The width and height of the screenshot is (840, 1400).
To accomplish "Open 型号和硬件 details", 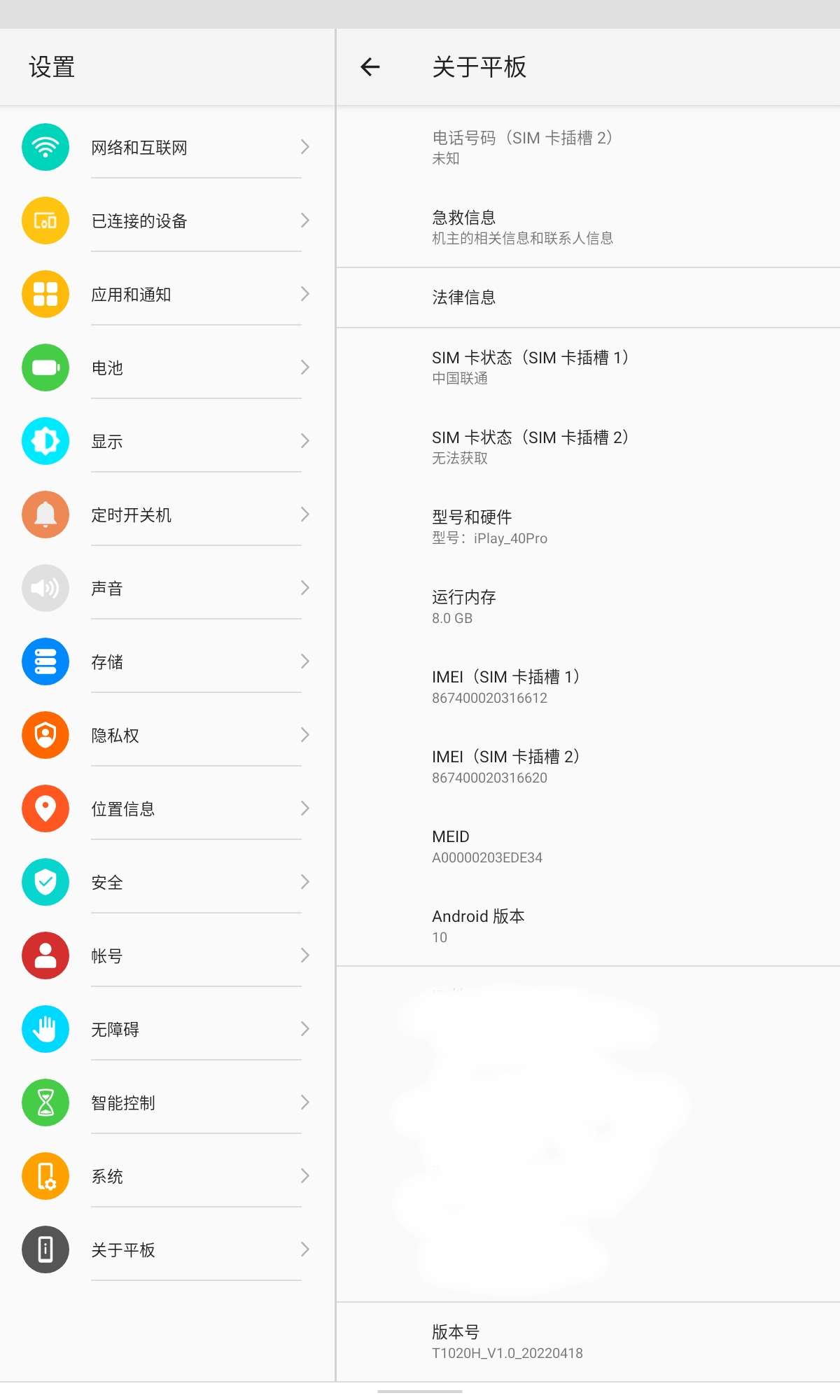I will tap(588, 527).
